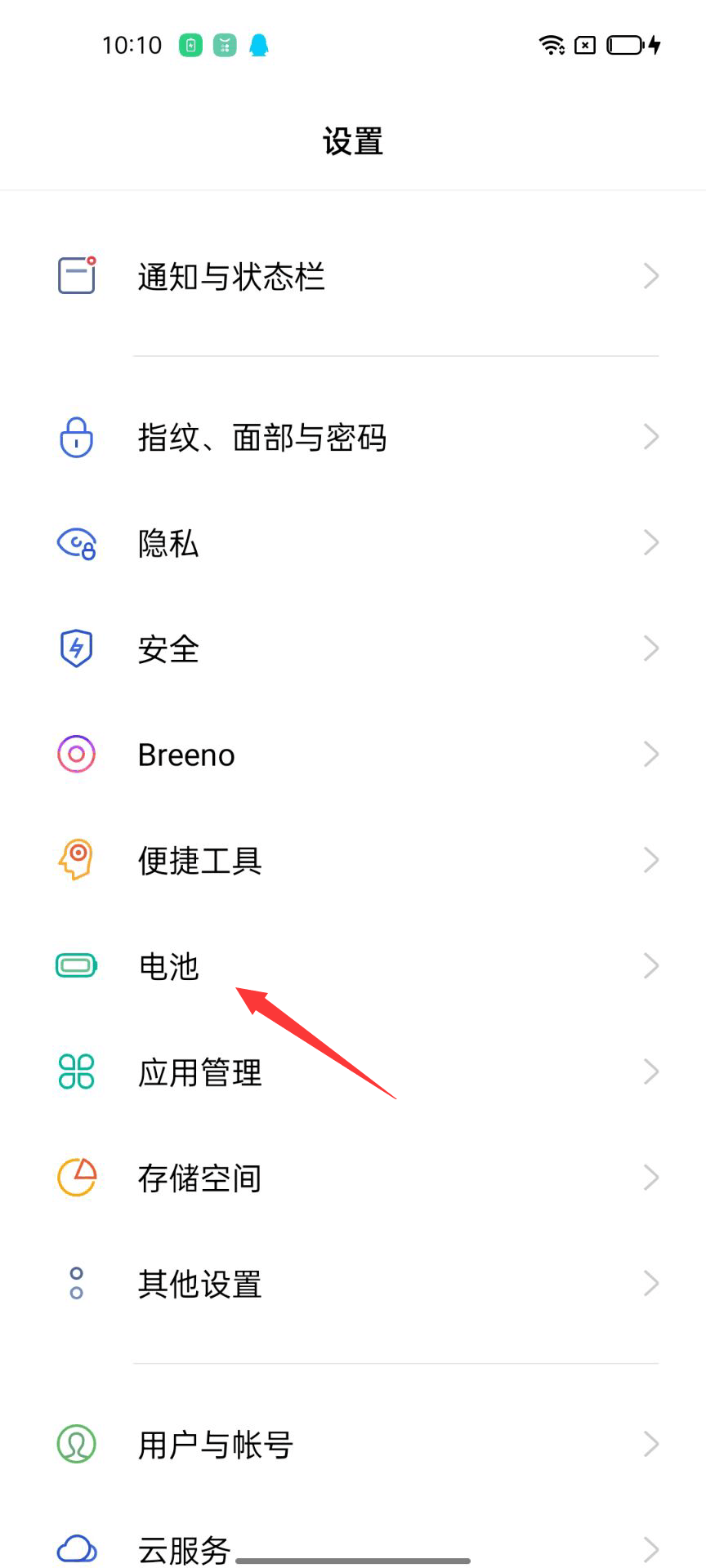
Task: Select the 便捷工具 row
Action: point(199,861)
